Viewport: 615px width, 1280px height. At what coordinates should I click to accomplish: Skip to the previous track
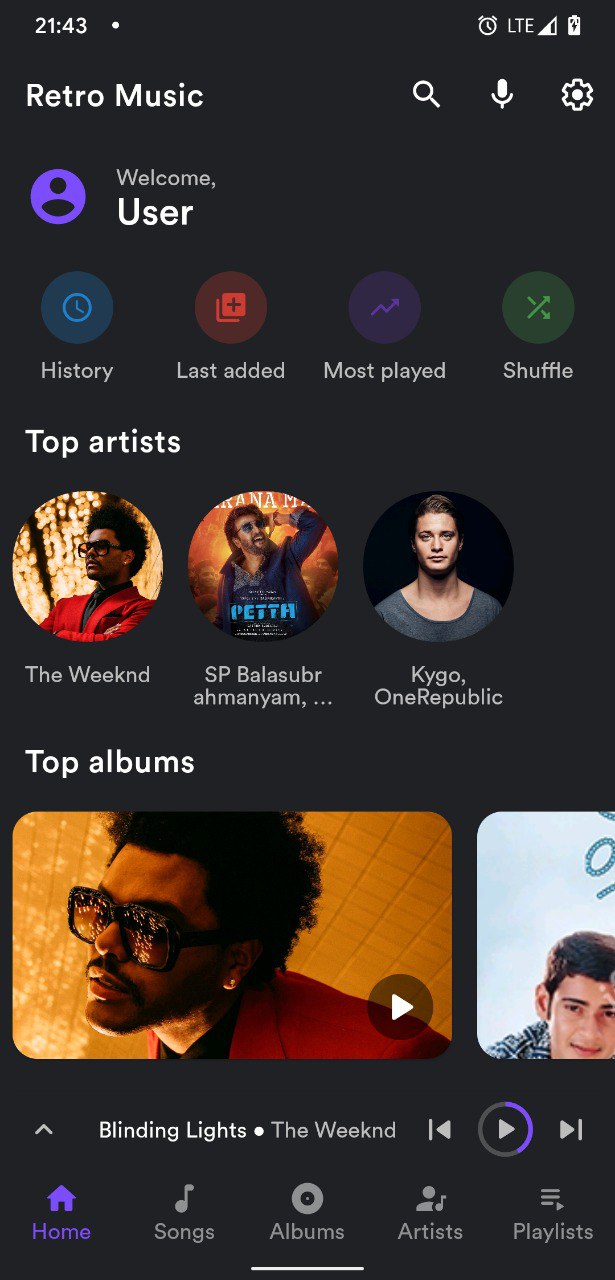point(439,1130)
